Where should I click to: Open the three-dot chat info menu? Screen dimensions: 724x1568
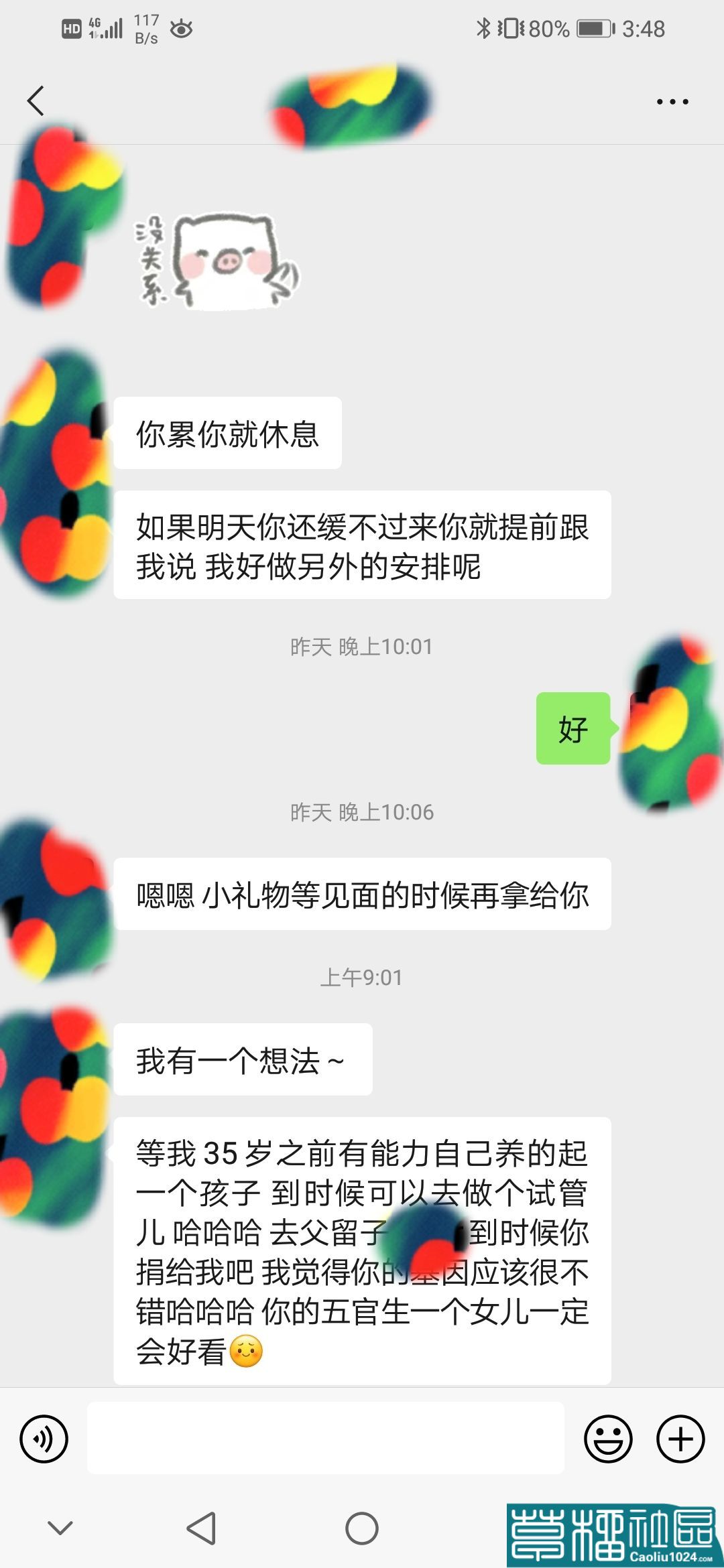pos(672,102)
